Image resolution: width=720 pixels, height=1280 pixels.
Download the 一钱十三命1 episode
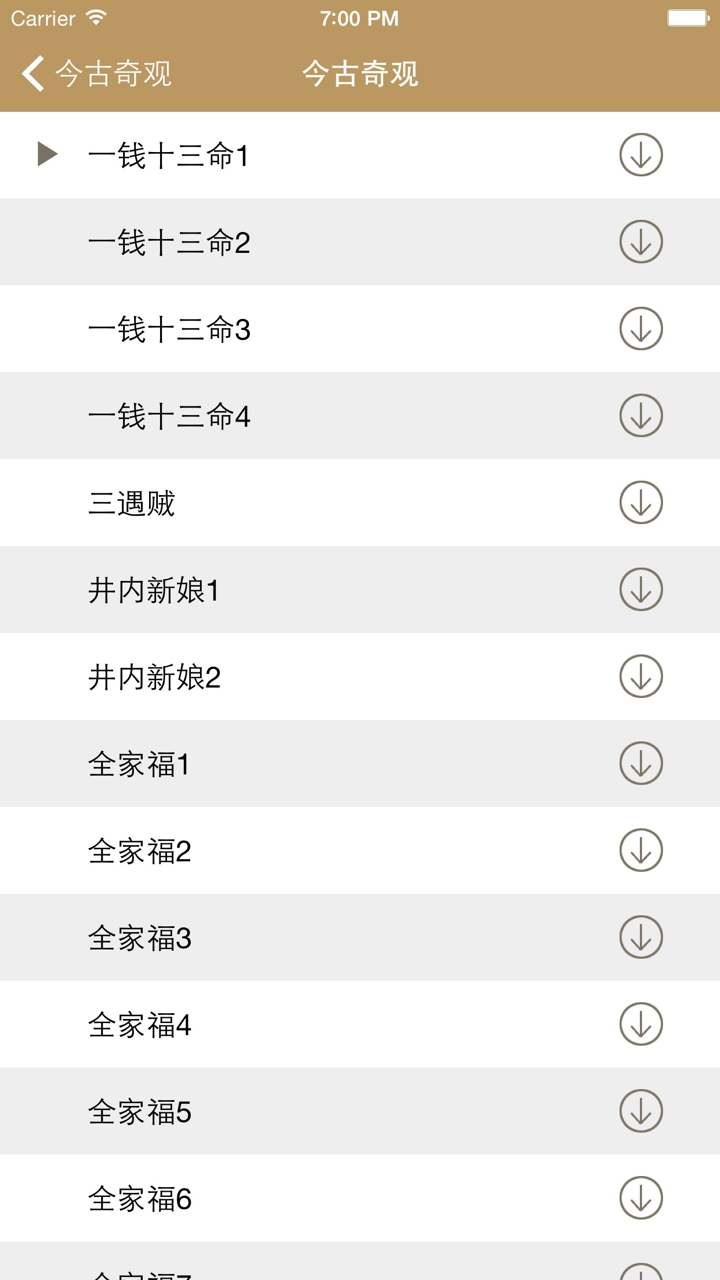tap(640, 155)
